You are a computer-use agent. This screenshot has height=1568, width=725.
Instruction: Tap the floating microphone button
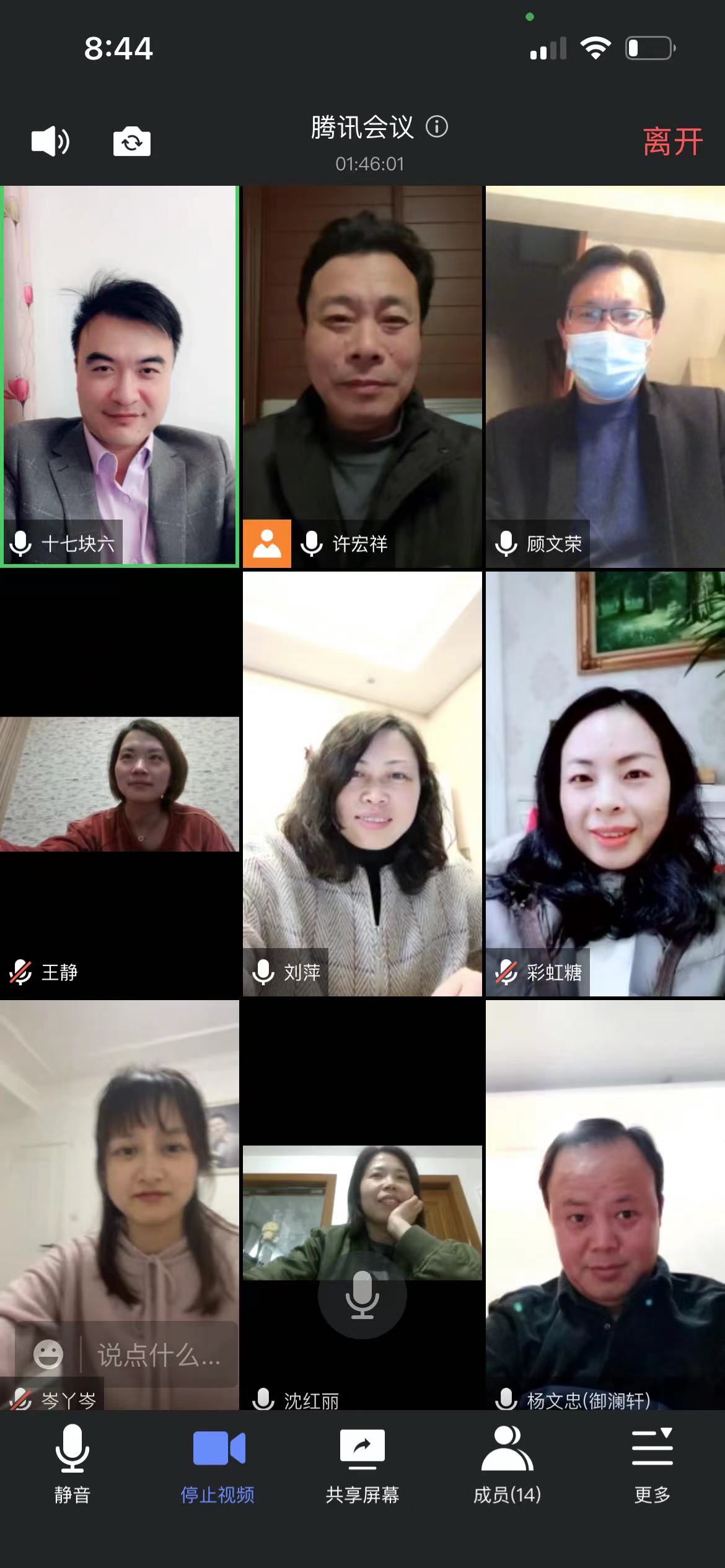(362, 1294)
